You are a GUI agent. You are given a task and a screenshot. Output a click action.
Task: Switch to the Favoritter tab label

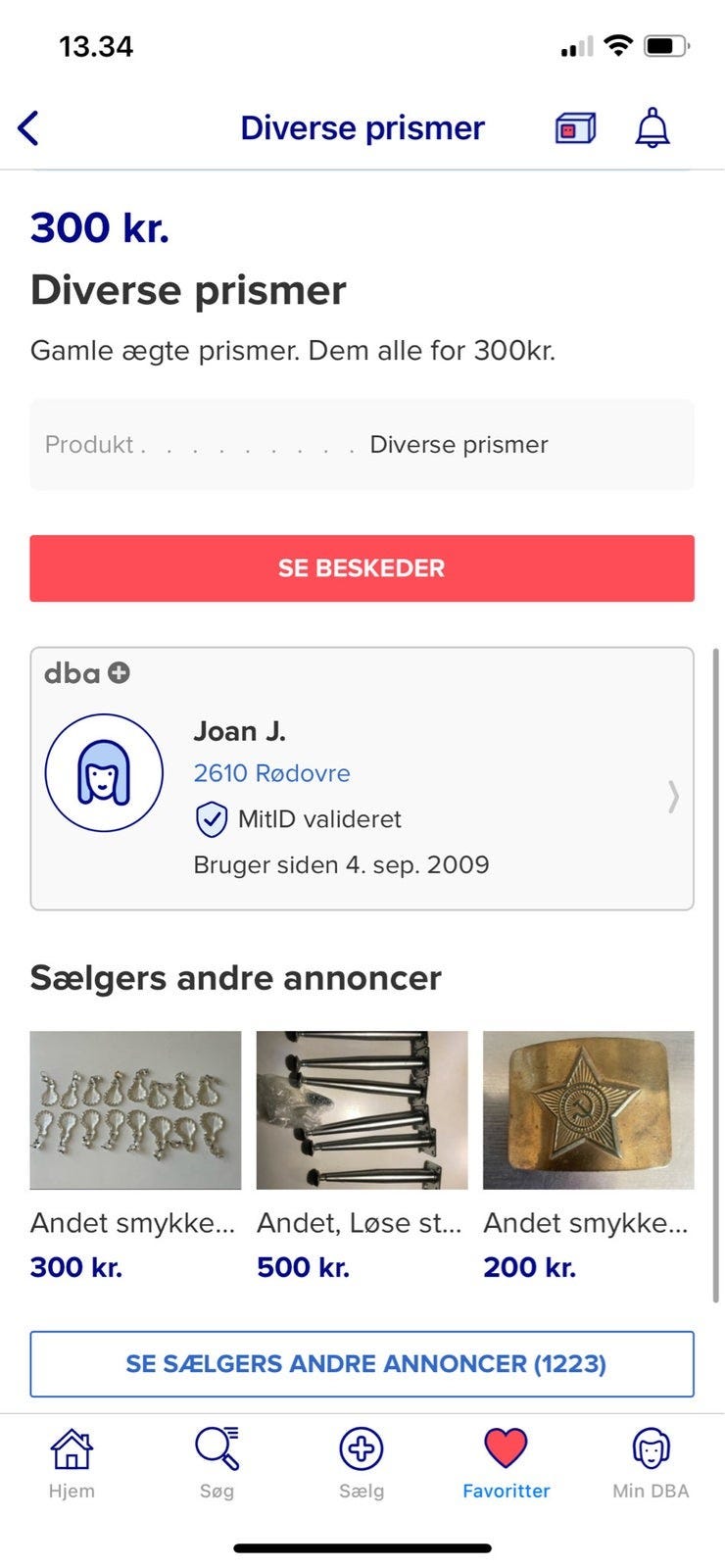(506, 1490)
